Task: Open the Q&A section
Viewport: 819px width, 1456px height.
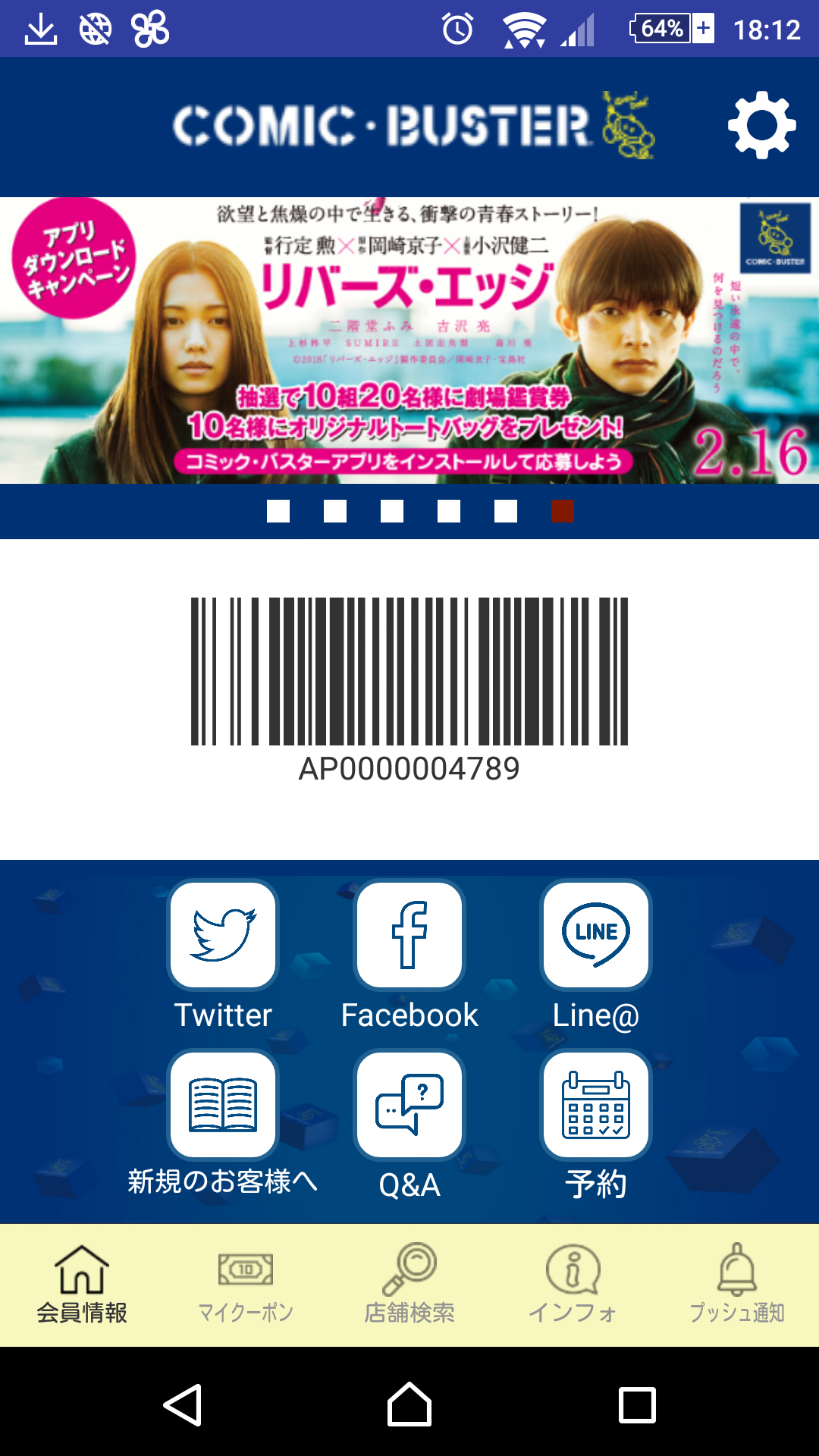Action: (x=409, y=1106)
